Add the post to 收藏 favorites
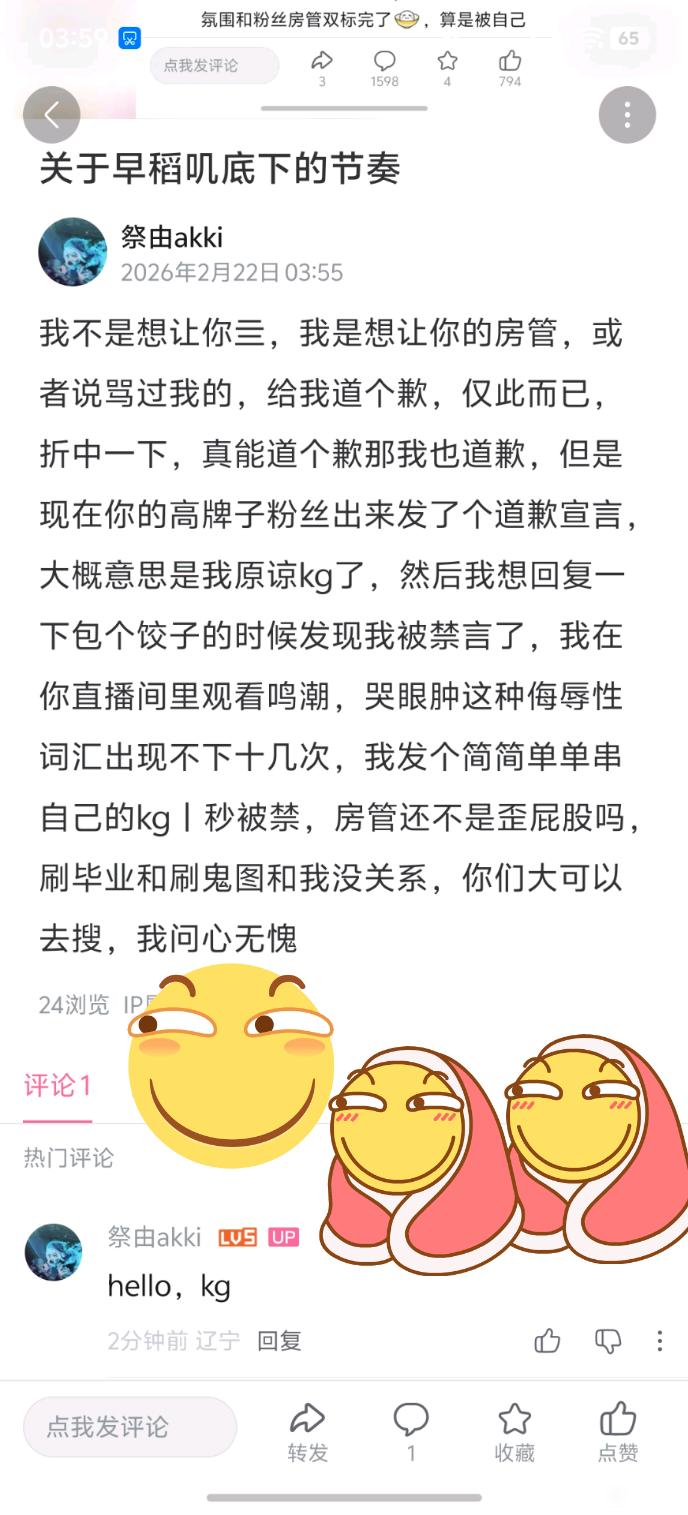Screen dimensions: 688x1515 [515, 1432]
